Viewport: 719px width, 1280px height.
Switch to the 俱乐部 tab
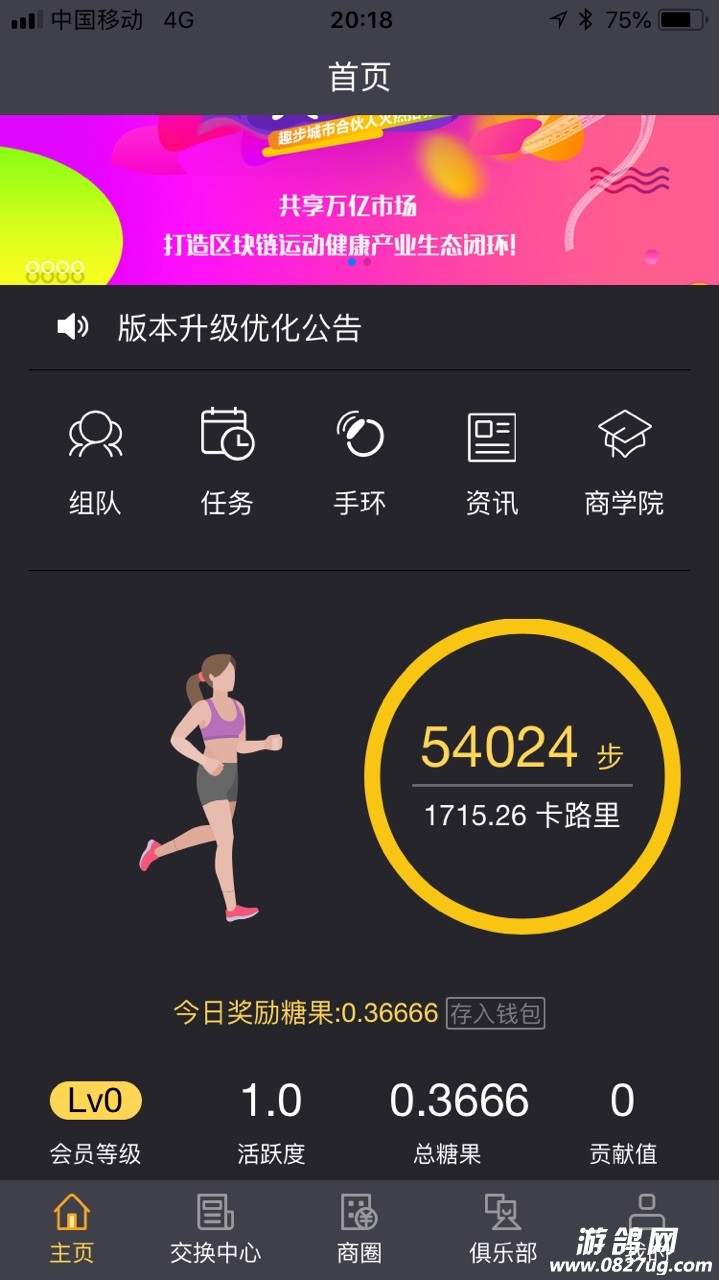[x=503, y=1229]
